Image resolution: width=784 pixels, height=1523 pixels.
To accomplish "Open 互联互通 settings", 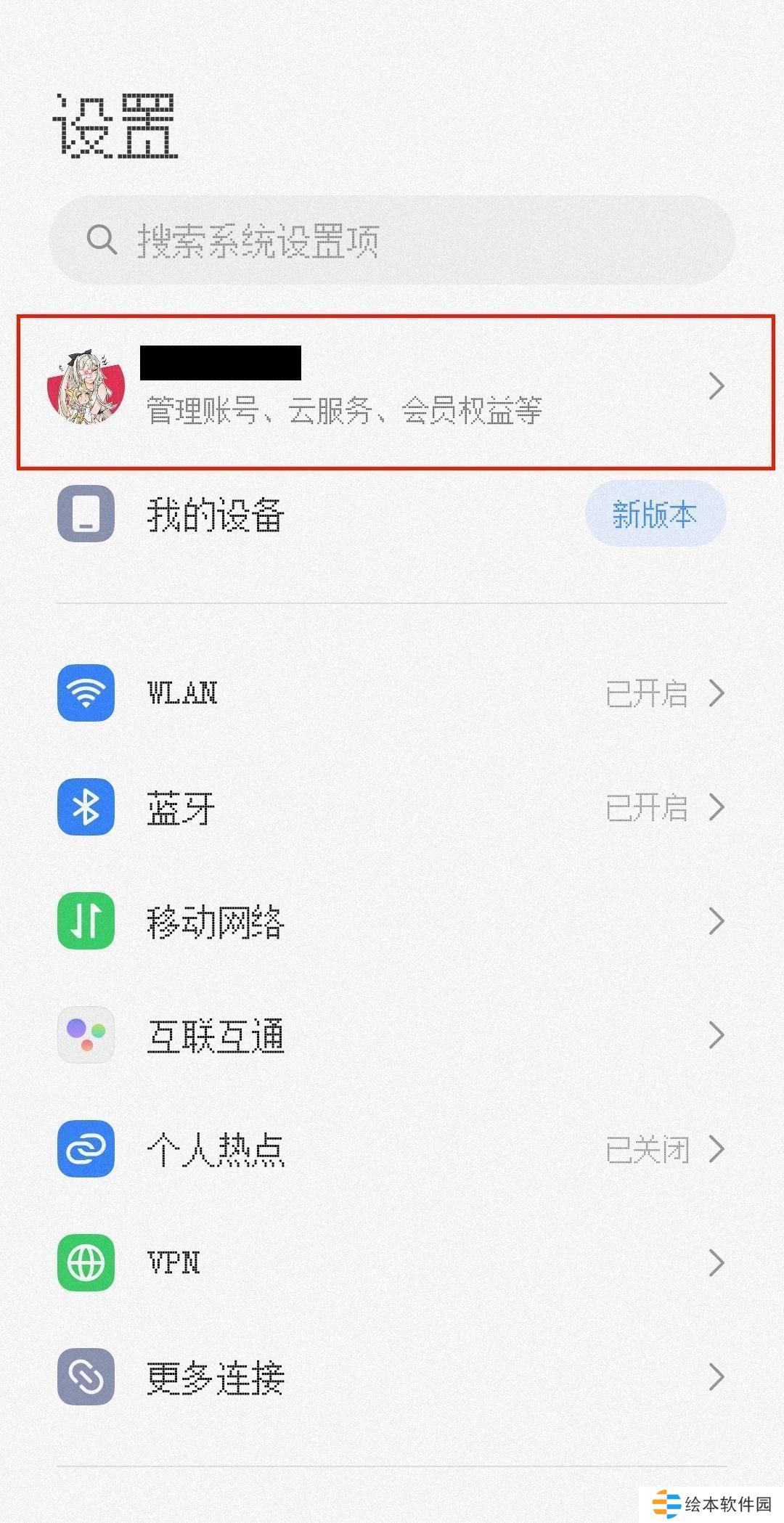I will pyautogui.click(x=392, y=1035).
